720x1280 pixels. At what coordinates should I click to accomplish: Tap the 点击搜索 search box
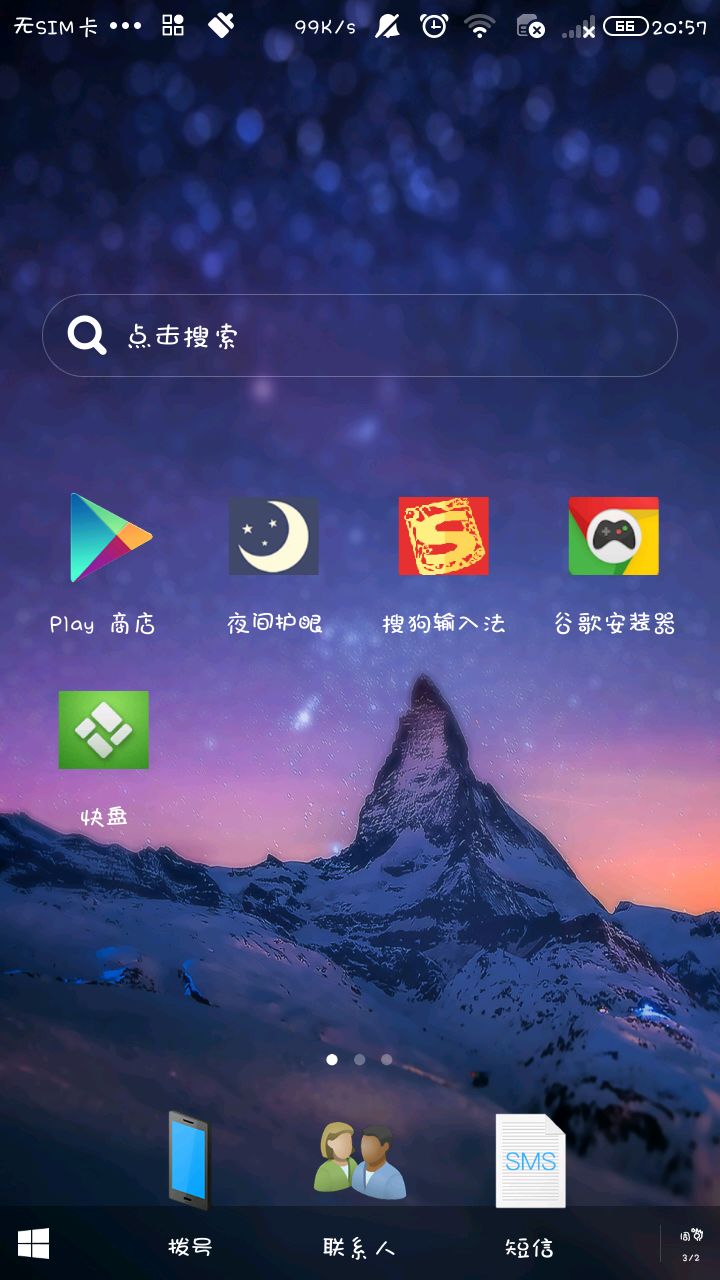tap(360, 336)
